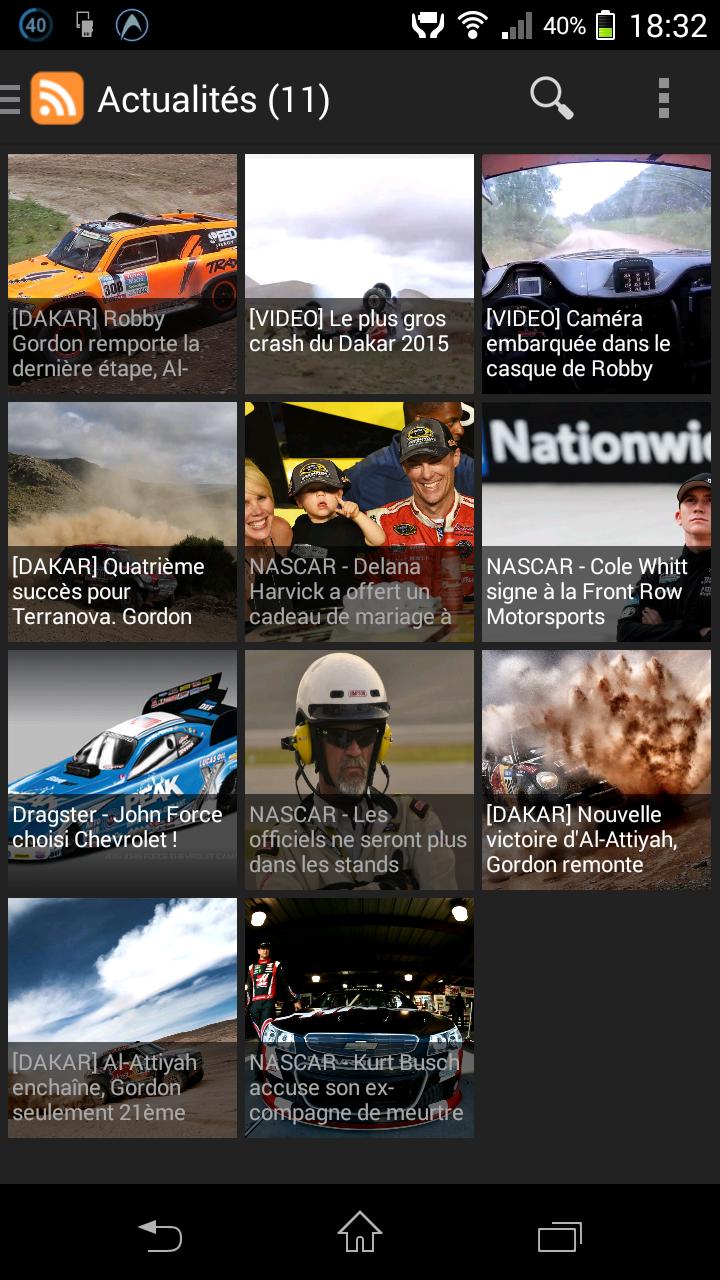Read the John Force Chevrolet dragster article
This screenshot has height=1280, width=720.
(x=122, y=770)
